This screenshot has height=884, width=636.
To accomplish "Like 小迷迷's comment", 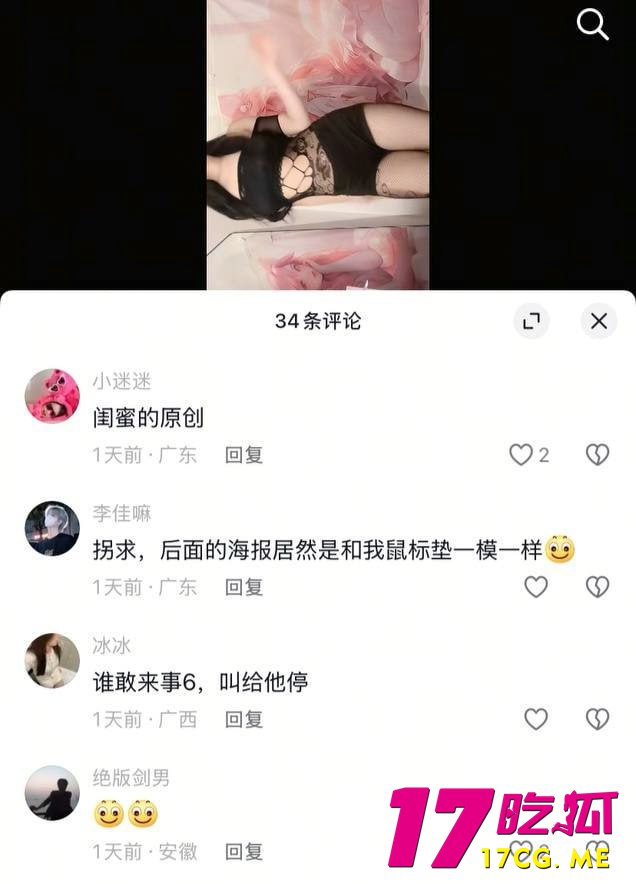I will click(x=521, y=455).
